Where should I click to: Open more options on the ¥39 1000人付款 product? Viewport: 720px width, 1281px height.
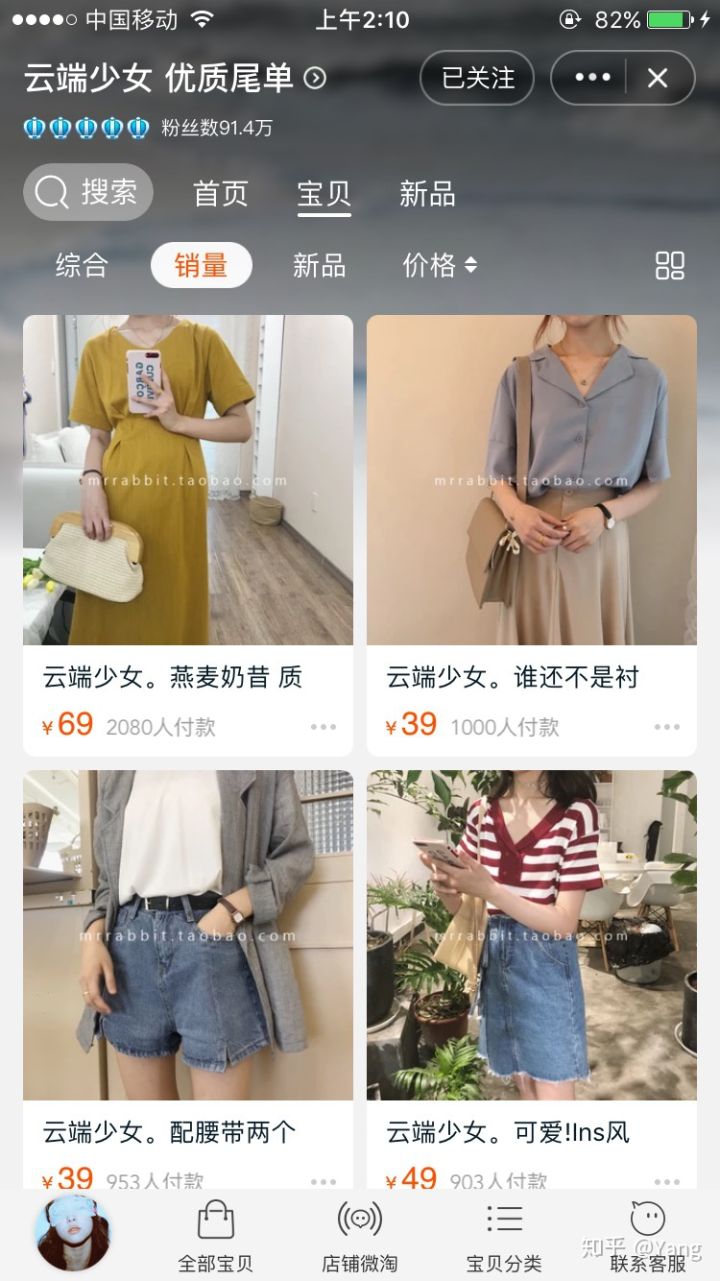coord(667,727)
